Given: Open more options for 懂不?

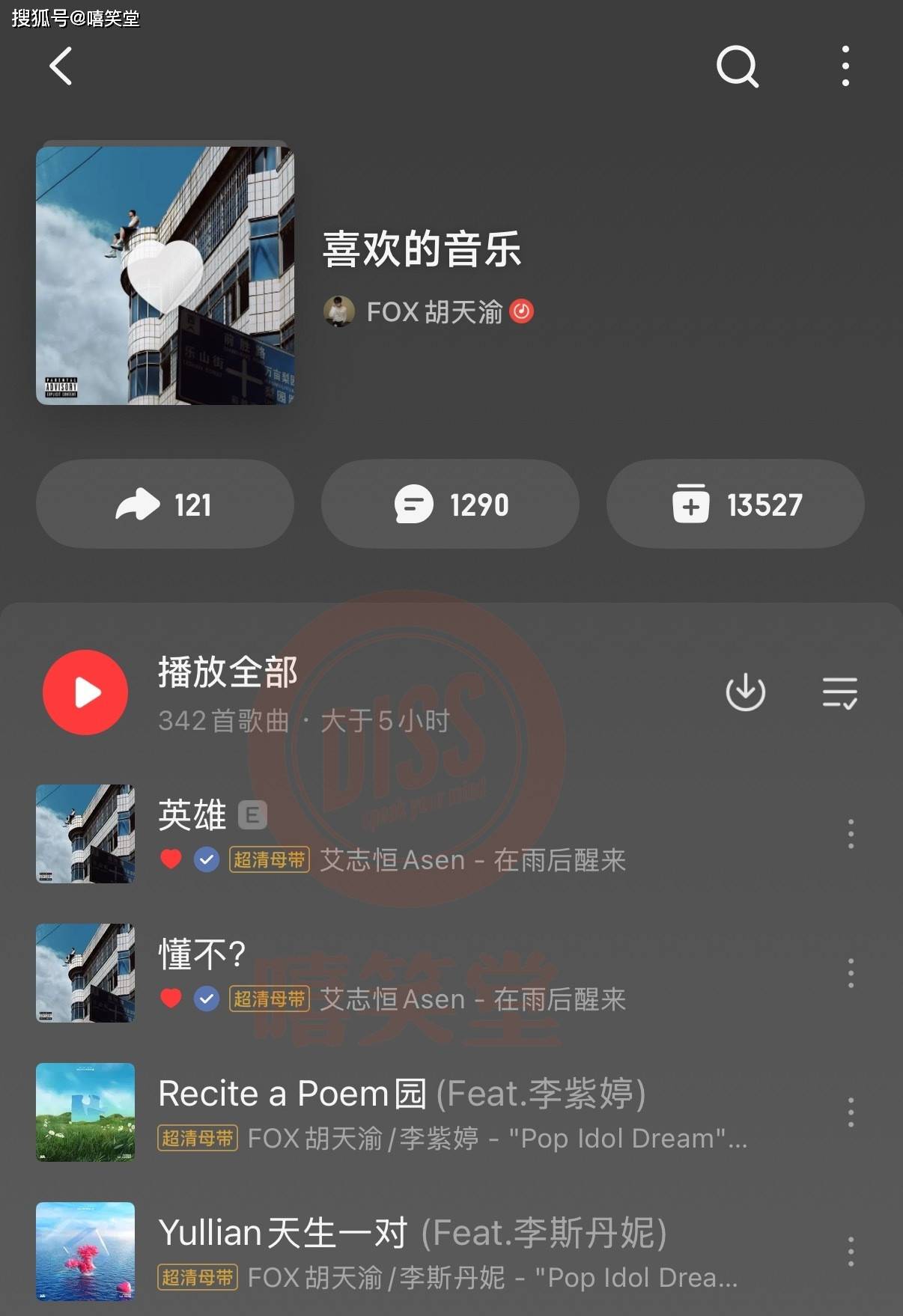Looking at the screenshot, I should click(x=851, y=973).
